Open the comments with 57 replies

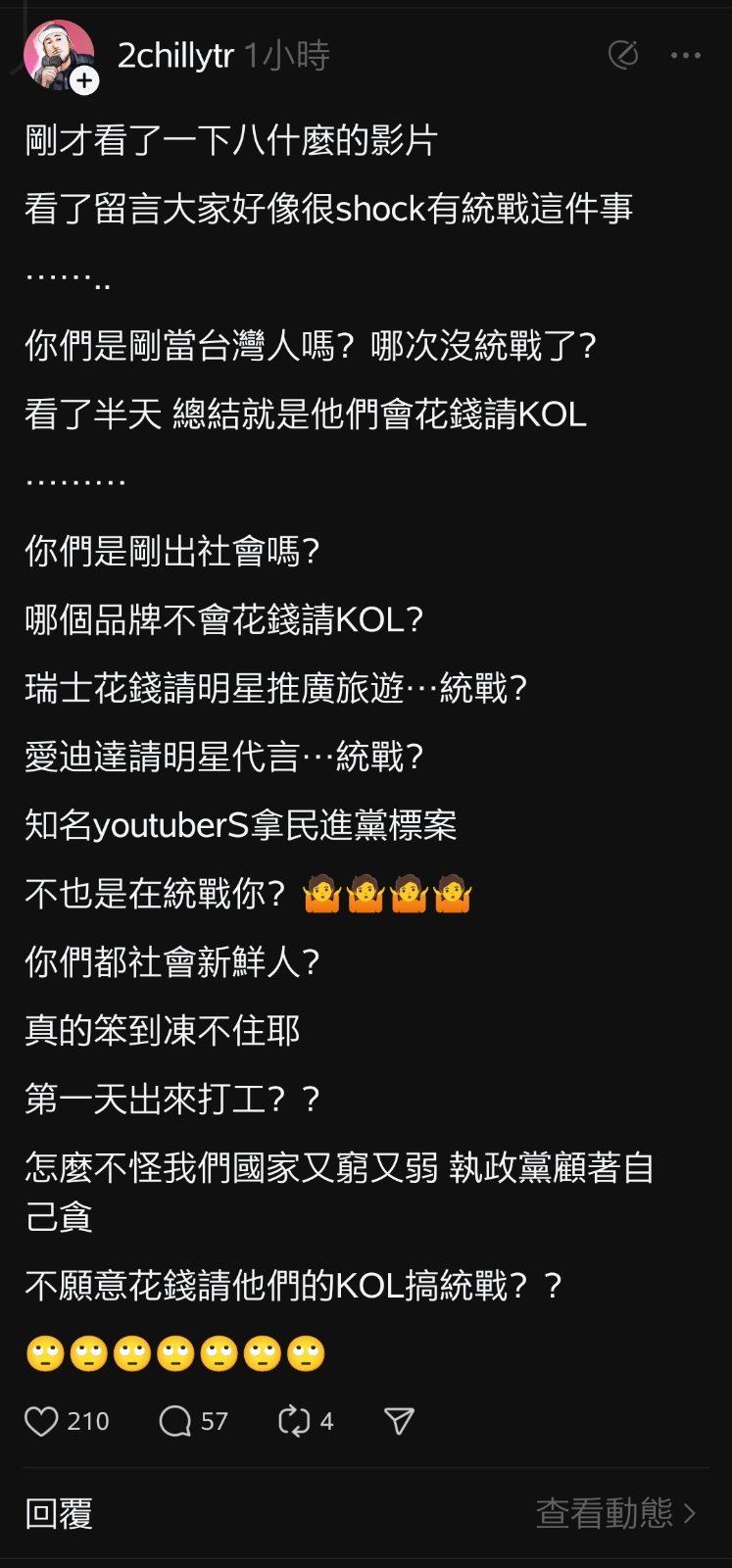coord(176,1421)
